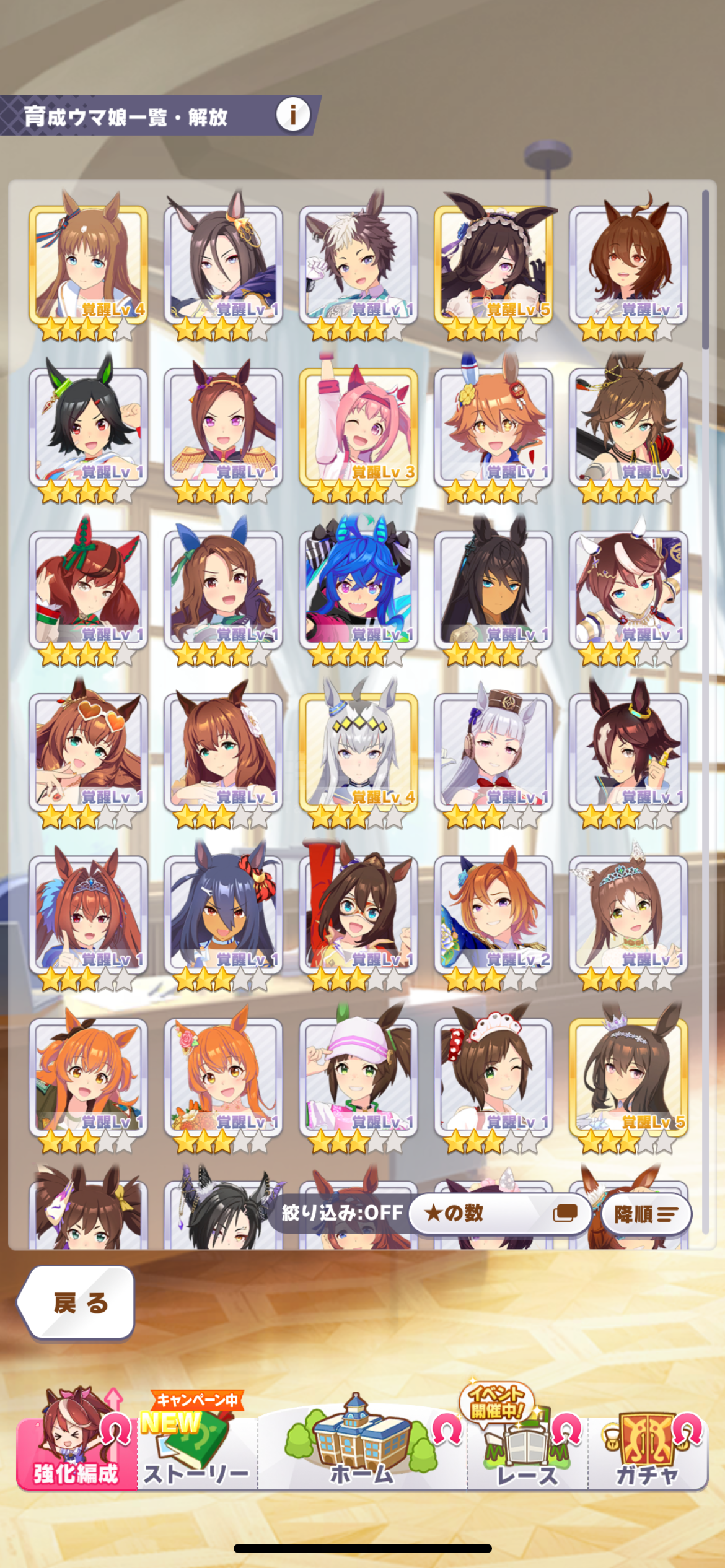
Task: Open the frilly headdress character at 覚醒Lv 5
Action: click(x=493, y=266)
